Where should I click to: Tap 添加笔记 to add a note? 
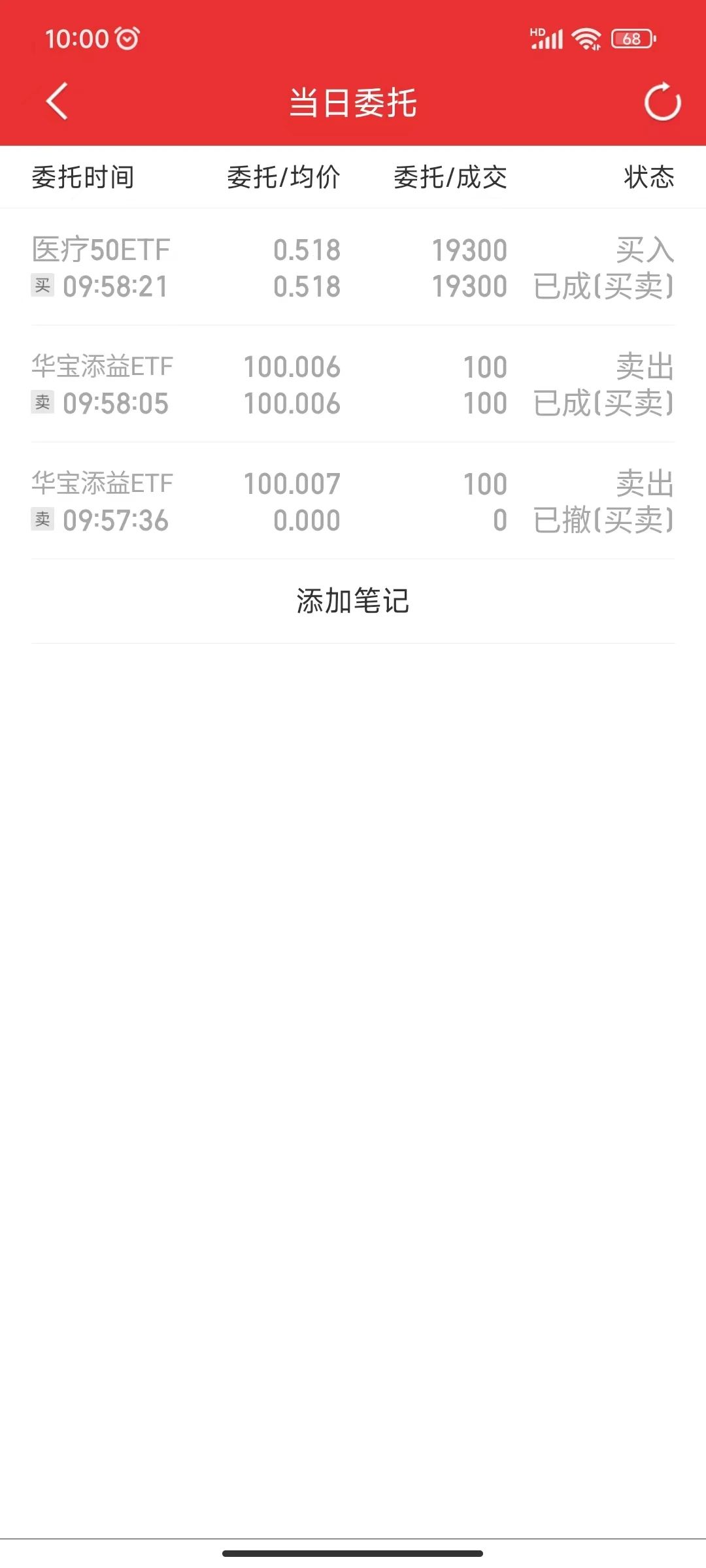(x=353, y=601)
